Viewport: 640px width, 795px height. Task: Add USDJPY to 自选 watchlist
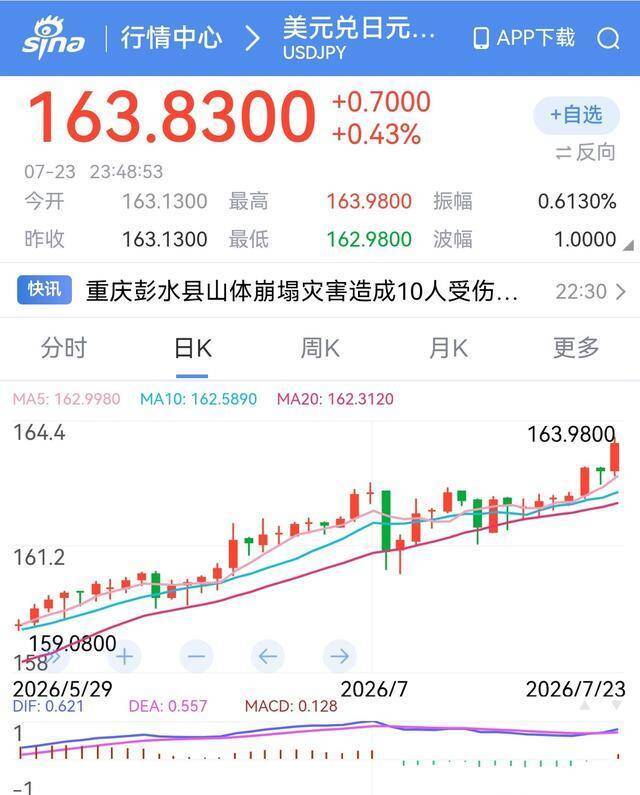coord(576,115)
